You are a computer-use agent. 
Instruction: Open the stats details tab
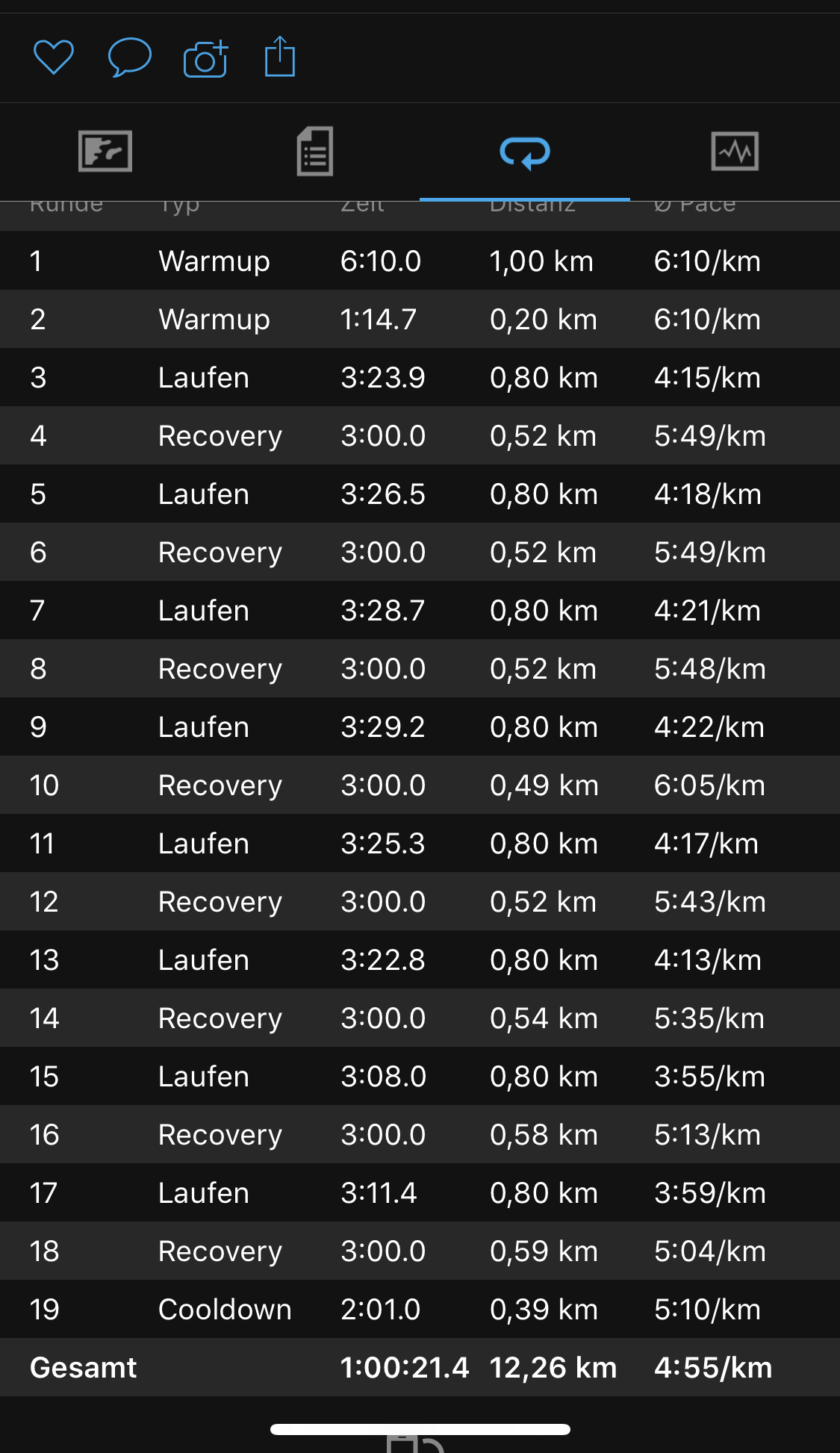315,152
